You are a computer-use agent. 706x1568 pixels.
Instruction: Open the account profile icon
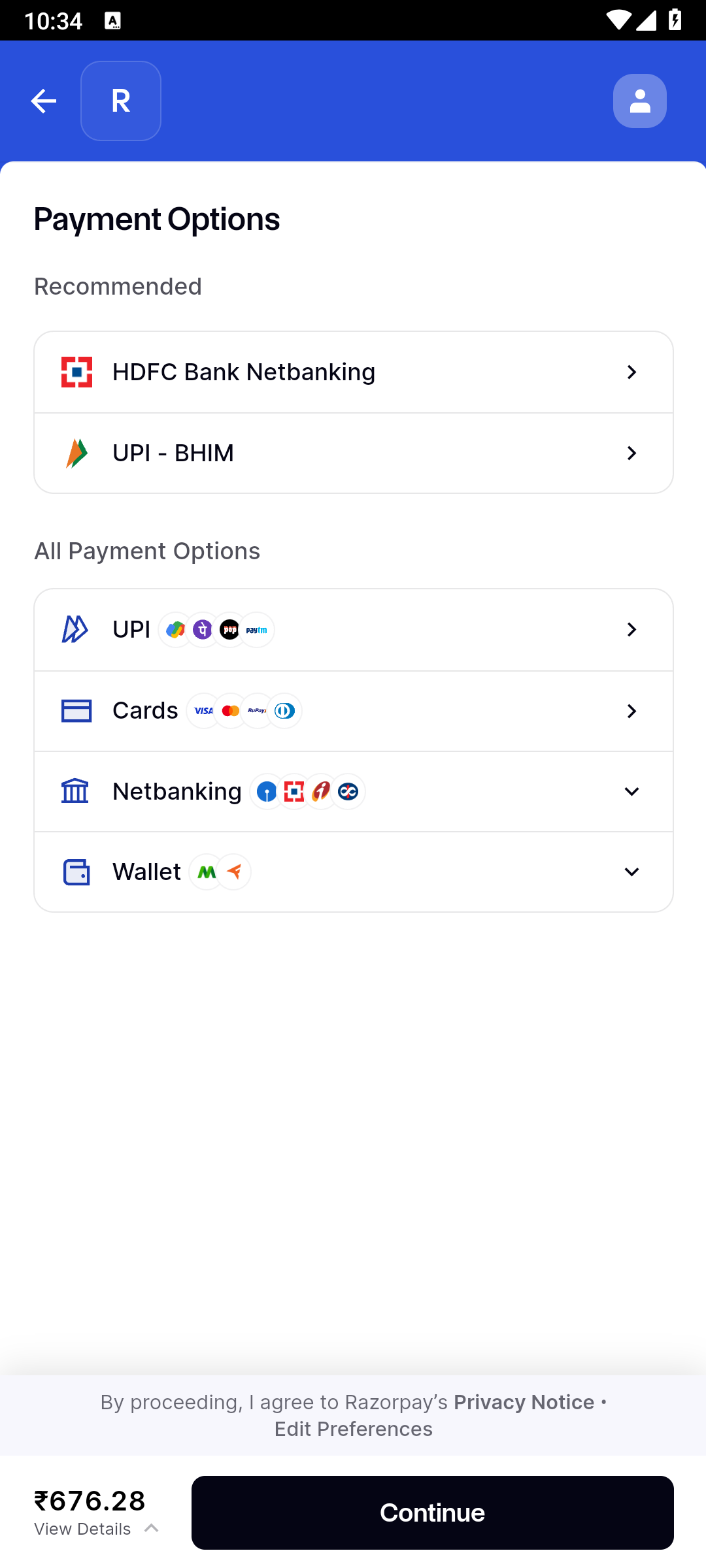(x=639, y=101)
